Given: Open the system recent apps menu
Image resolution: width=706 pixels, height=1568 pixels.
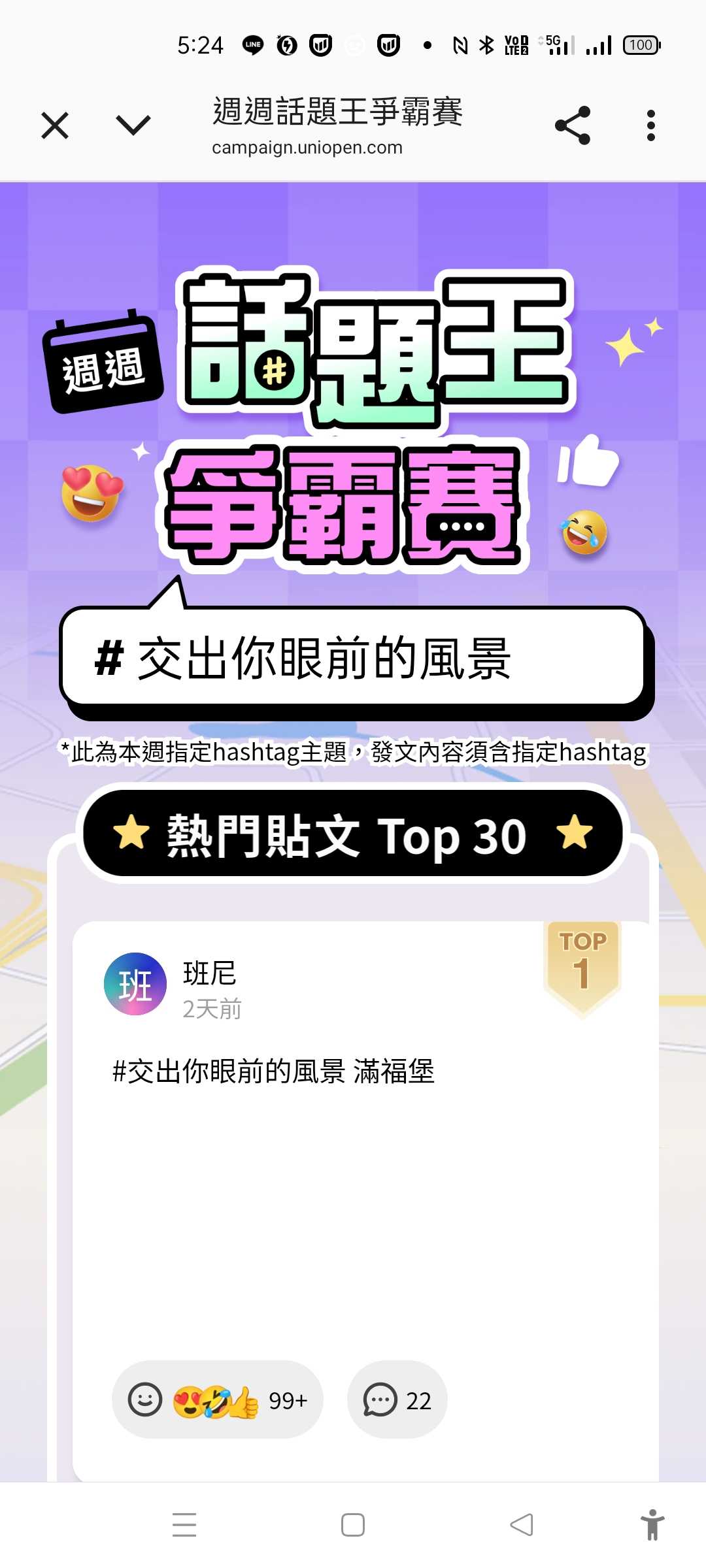Looking at the screenshot, I should click(184, 1525).
